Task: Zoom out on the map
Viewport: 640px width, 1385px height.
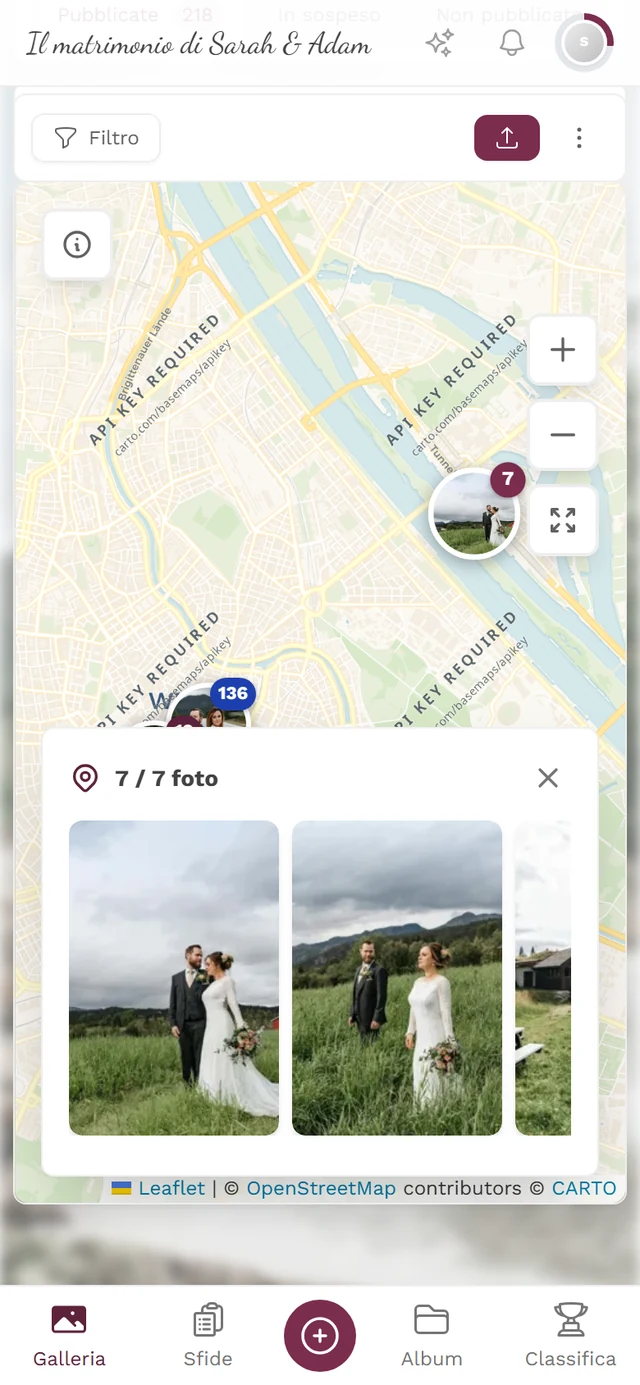Action: (563, 435)
